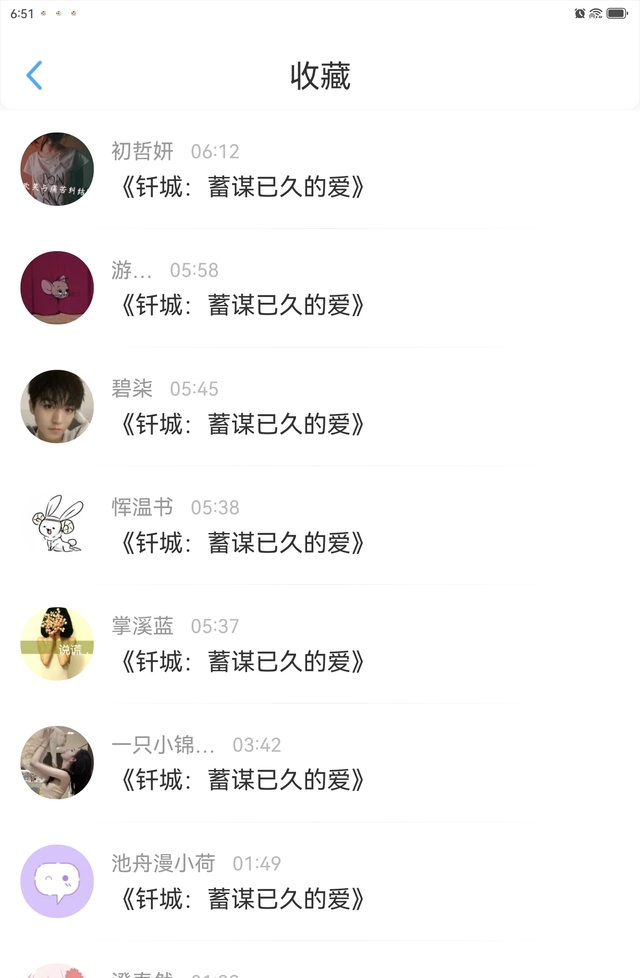Image resolution: width=640 pixels, height=978 pixels.
Task: Open the favorite from 一只小锦… at 03:42
Action: 320,762
